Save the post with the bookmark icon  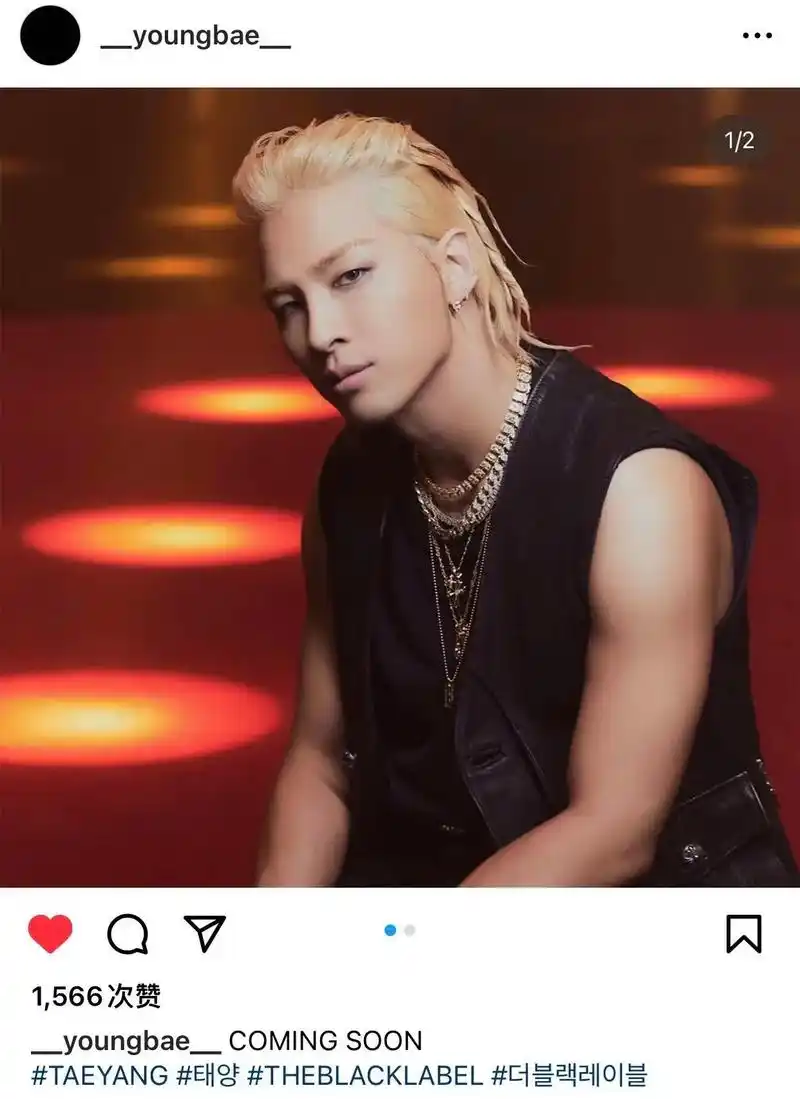(x=743, y=934)
